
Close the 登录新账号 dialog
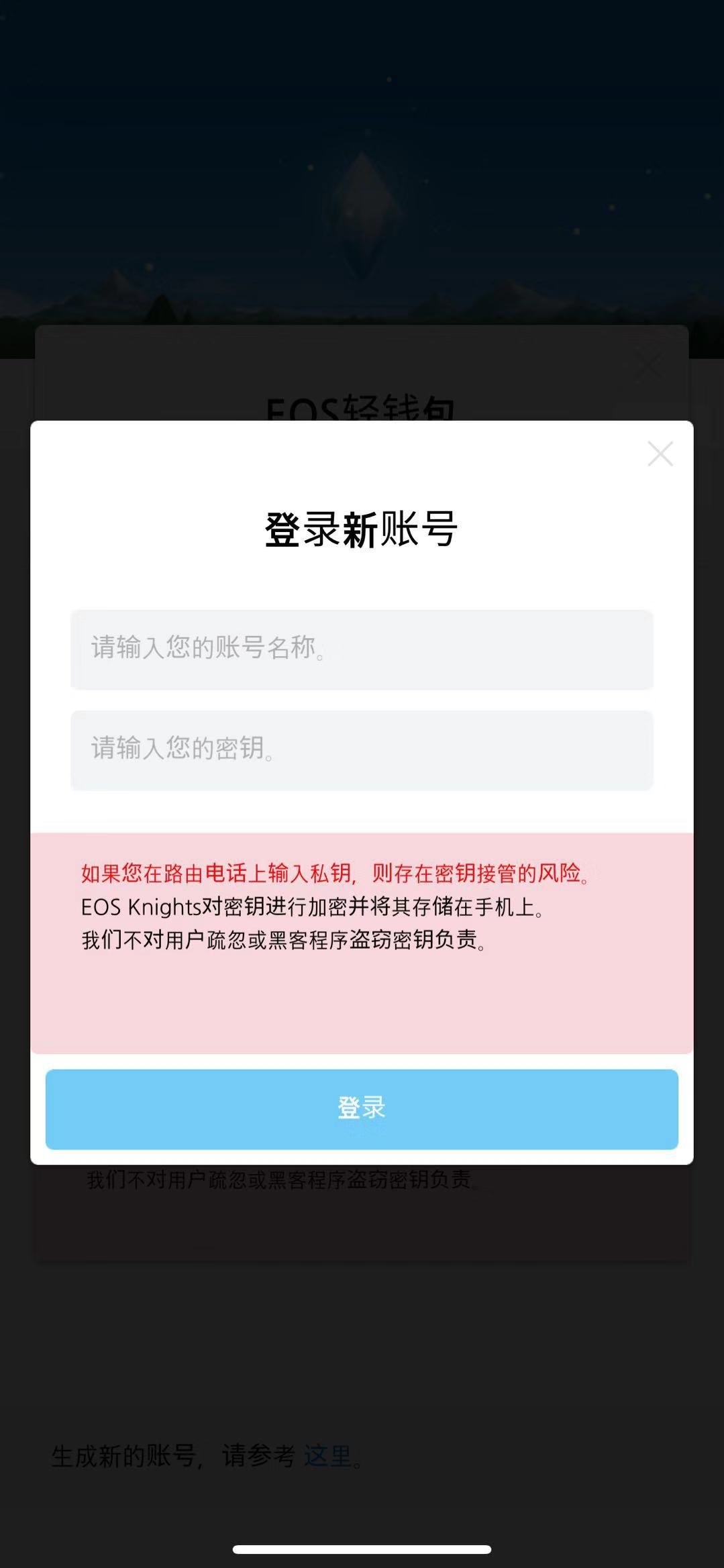tap(660, 454)
